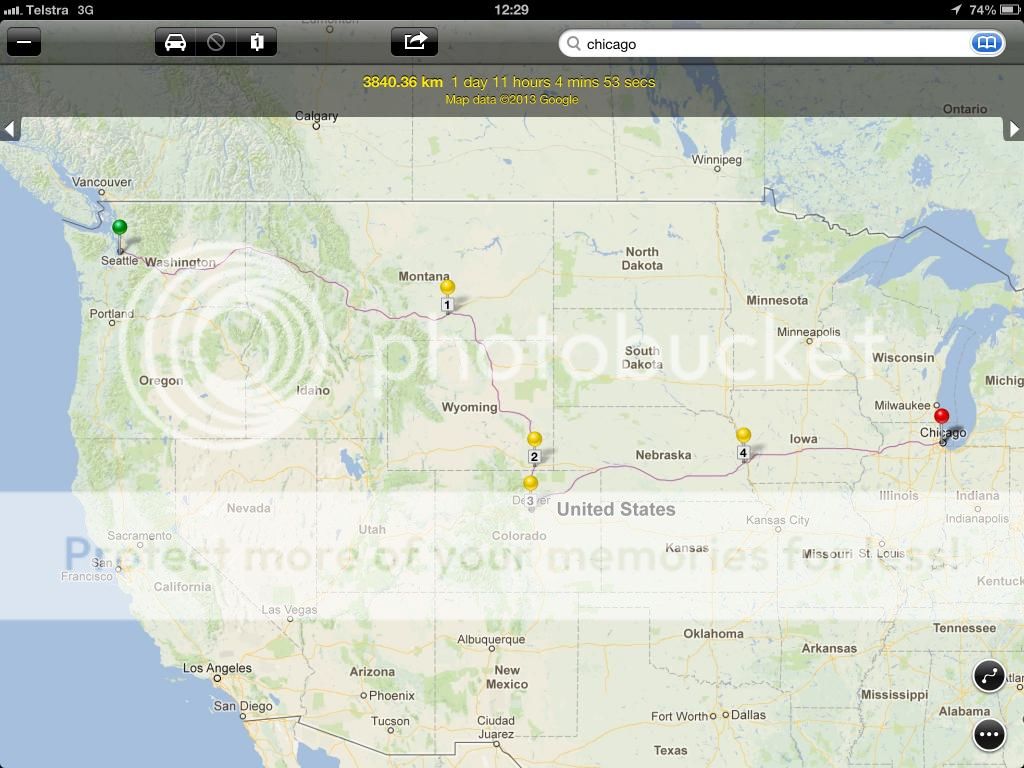Share this route
Image resolution: width=1024 pixels, height=768 pixels.
(x=415, y=42)
